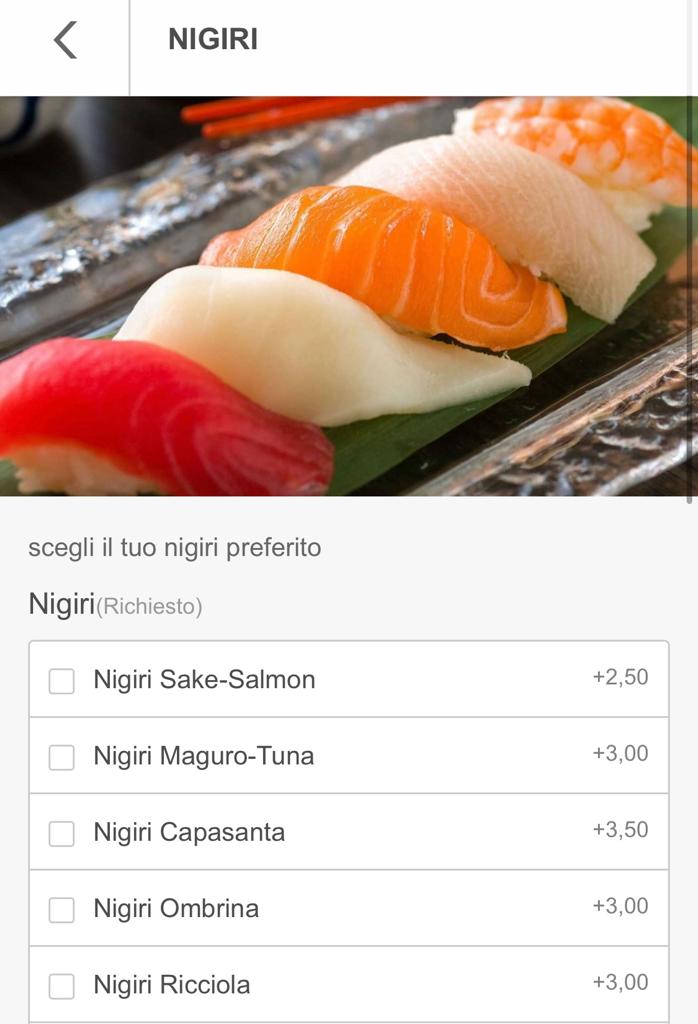Viewport: 698px width, 1024px height.
Task: Tick the Nigiri Capasanta checkbox
Action: (62, 833)
